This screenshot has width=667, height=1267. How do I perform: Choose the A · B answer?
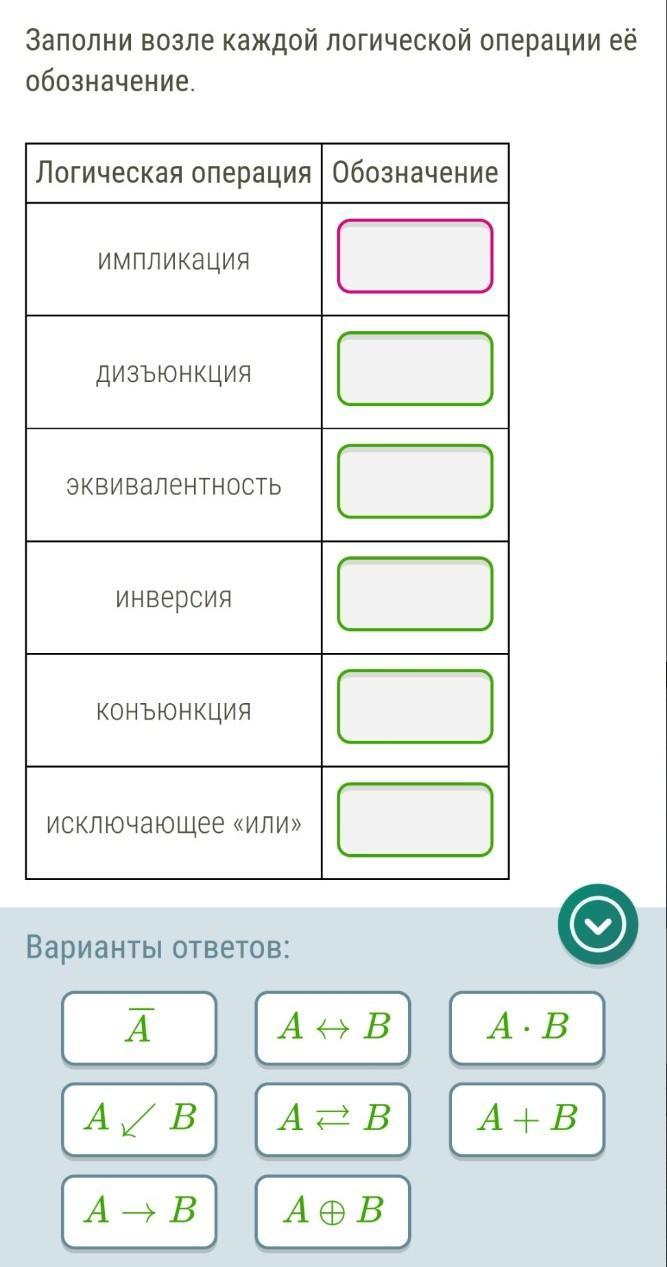(527, 1027)
